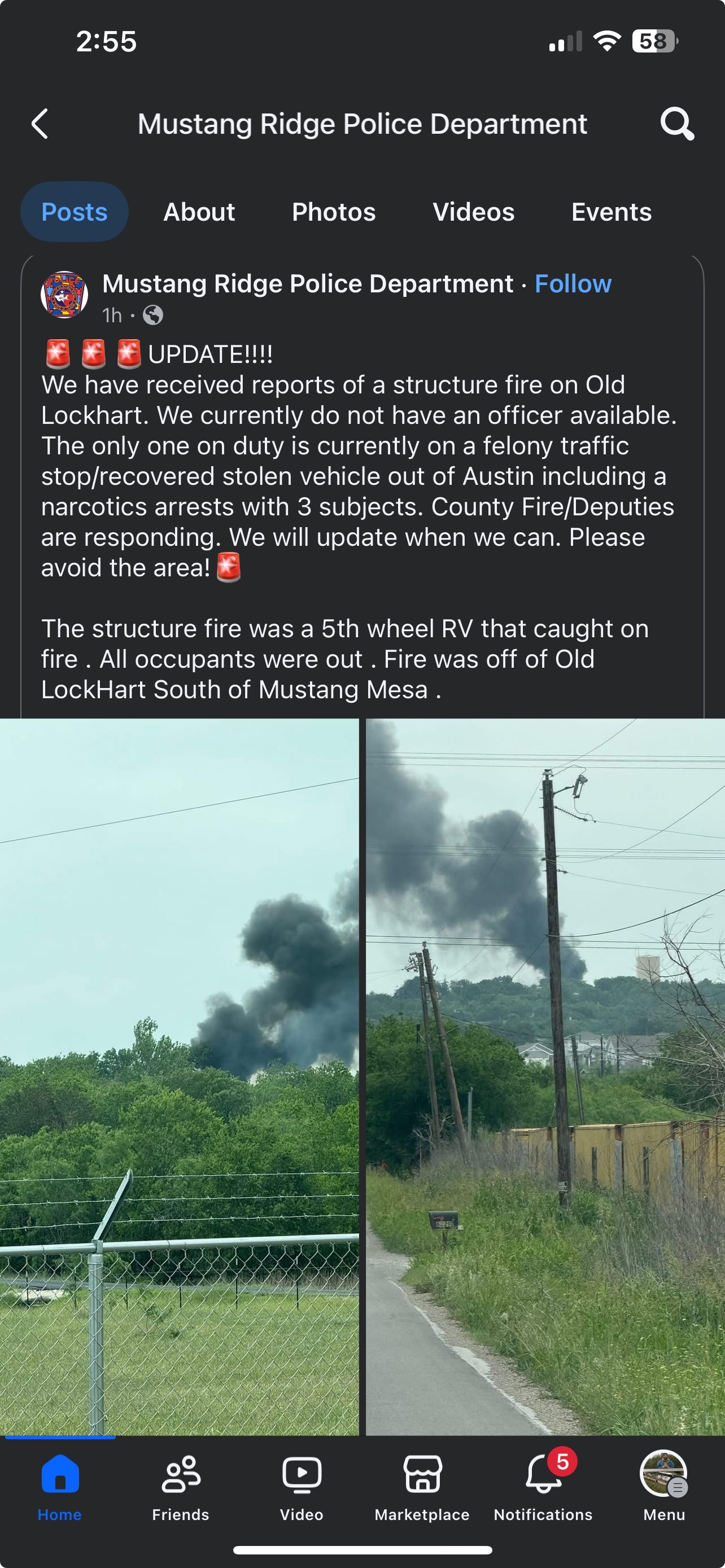Switch to the Photos tab

click(334, 212)
